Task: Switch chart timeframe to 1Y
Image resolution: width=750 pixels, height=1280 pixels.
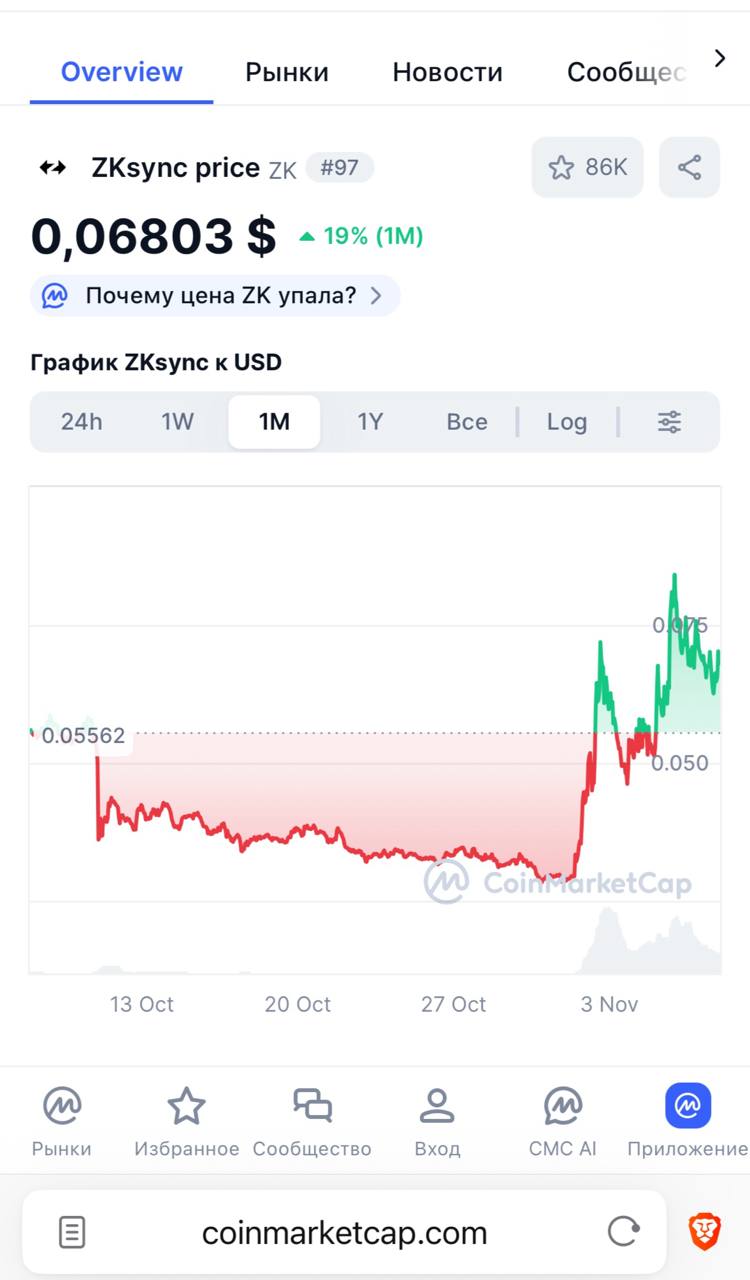Action: 370,421
